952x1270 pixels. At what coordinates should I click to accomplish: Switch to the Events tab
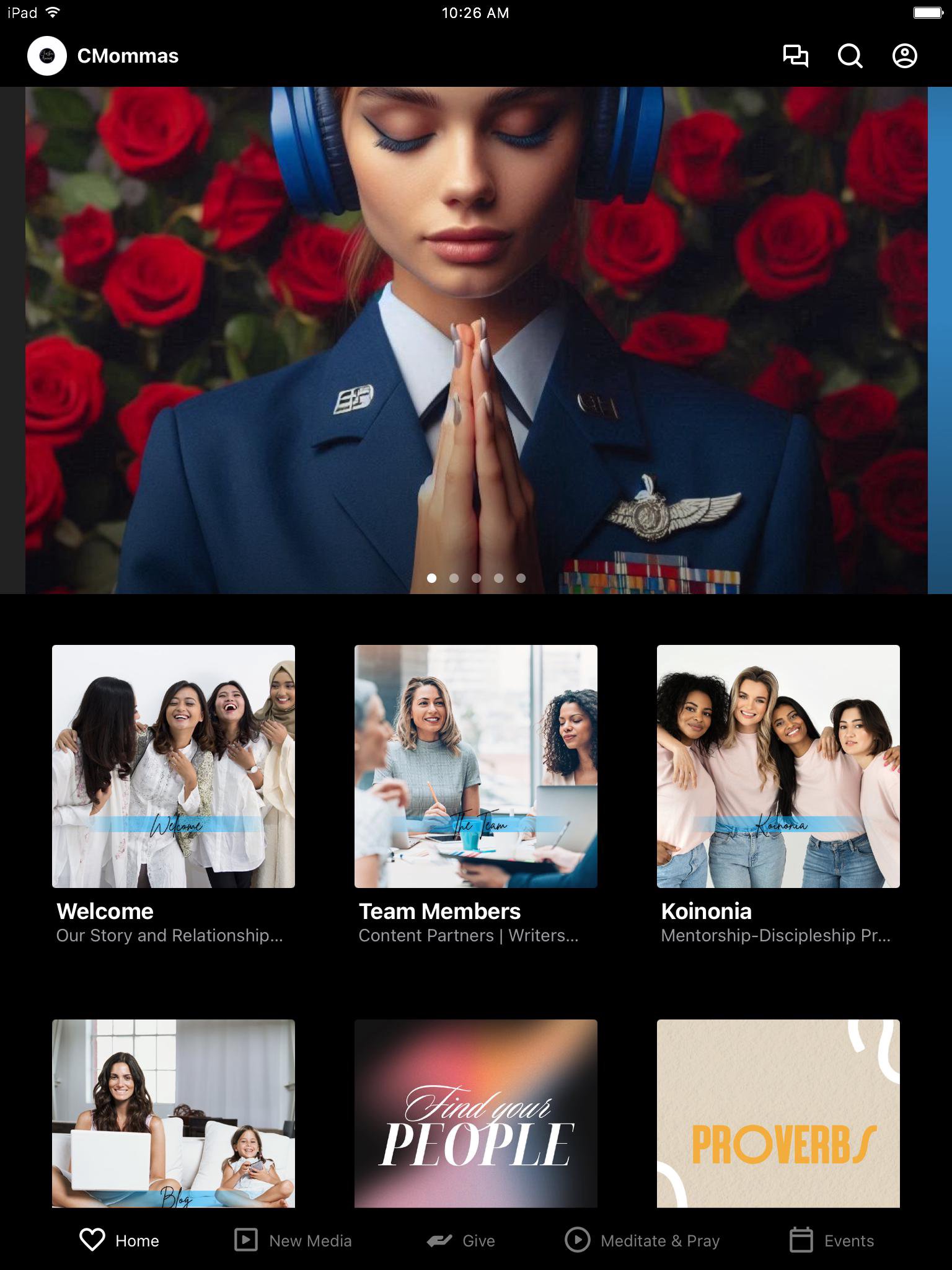(x=832, y=1240)
